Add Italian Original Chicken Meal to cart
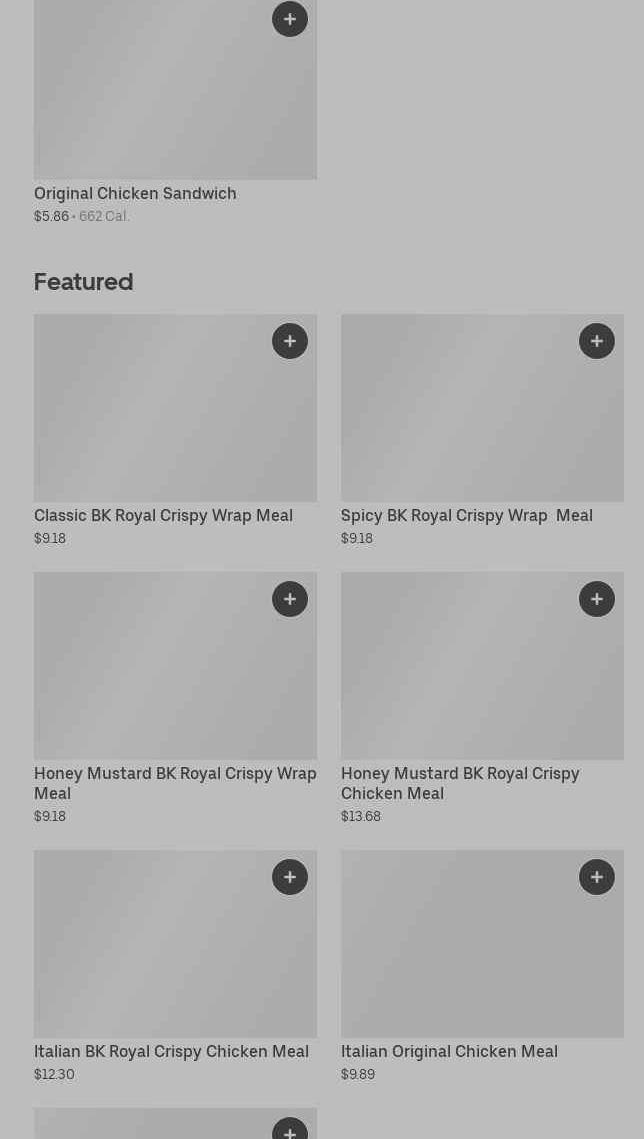 [597, 877]
